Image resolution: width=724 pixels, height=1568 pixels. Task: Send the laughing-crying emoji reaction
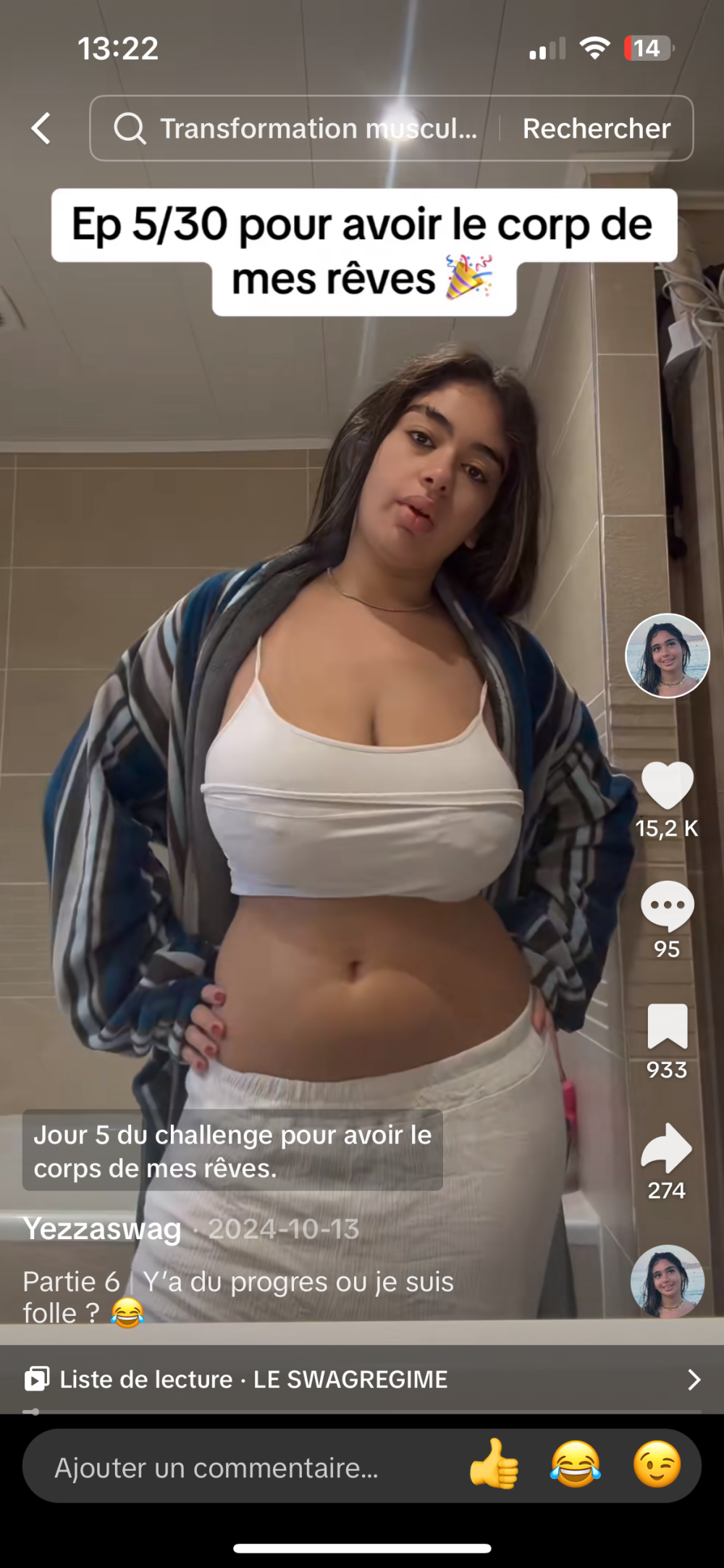(x=576, y=1464)
